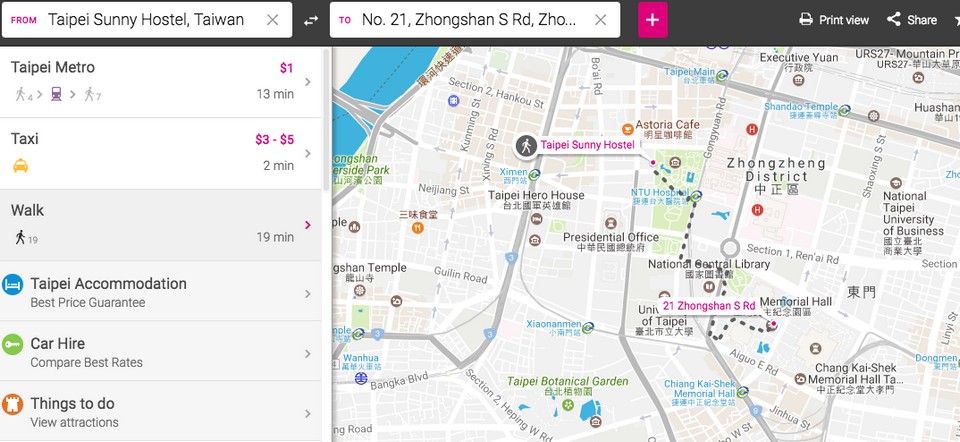Image resolution: width=960 pixels, height=442 pixels.
Task: Clear the TO destination field
Action: (600, 20)
